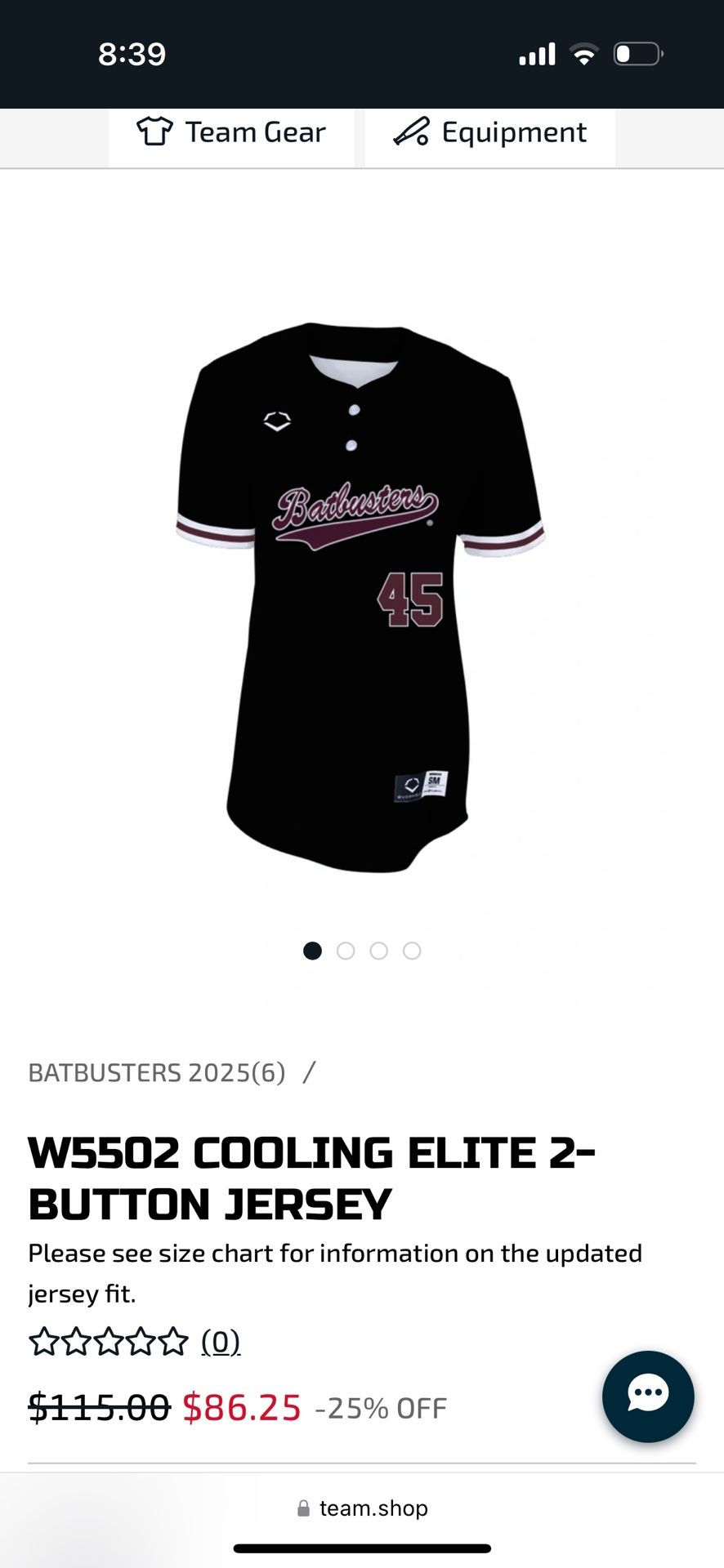
Task: Select the fourth carousel dot
Action: coord(411,951)
